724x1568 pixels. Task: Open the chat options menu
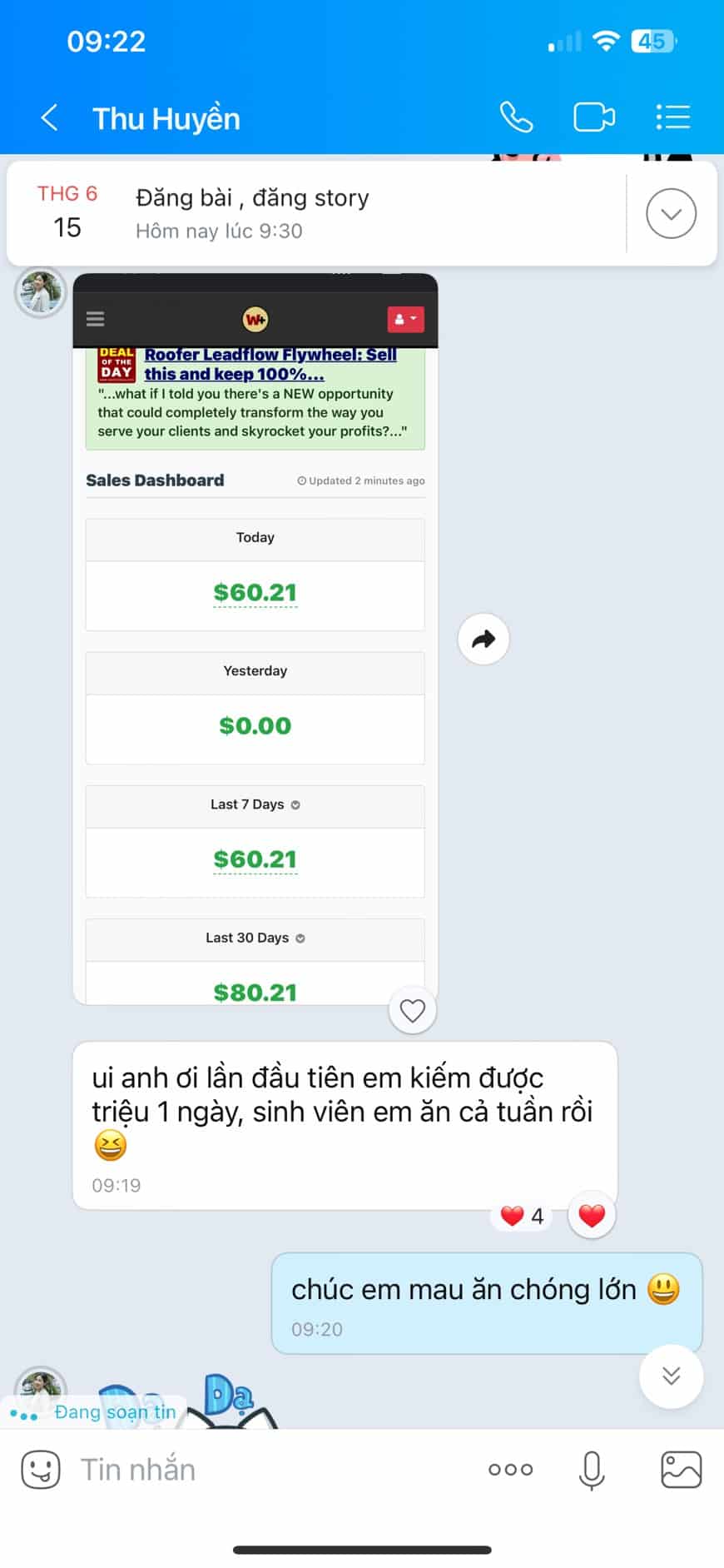(x=672, y=117)
